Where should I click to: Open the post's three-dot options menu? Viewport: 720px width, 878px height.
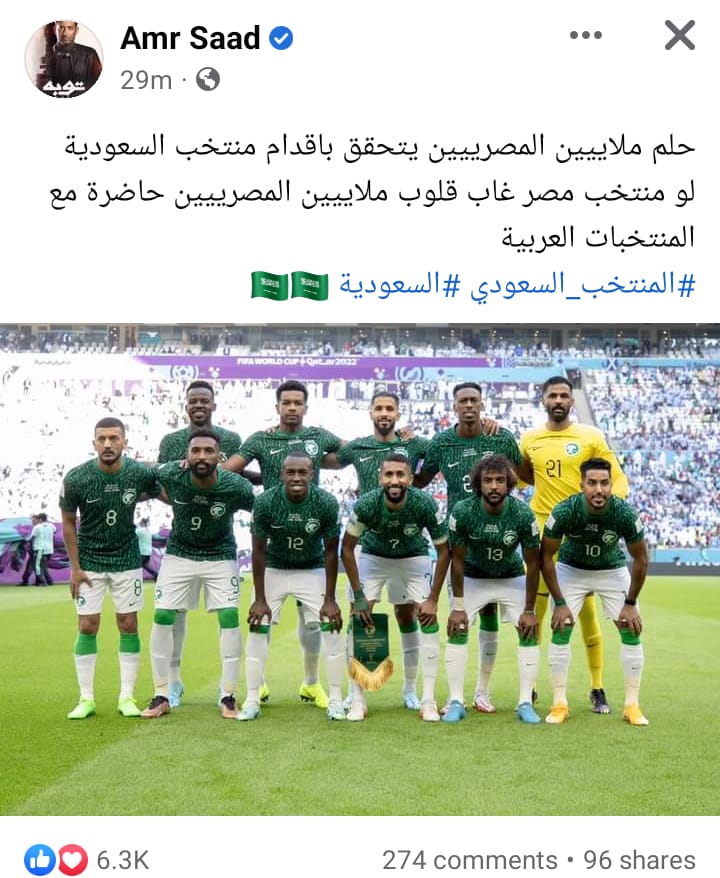(x=586, y=36)
